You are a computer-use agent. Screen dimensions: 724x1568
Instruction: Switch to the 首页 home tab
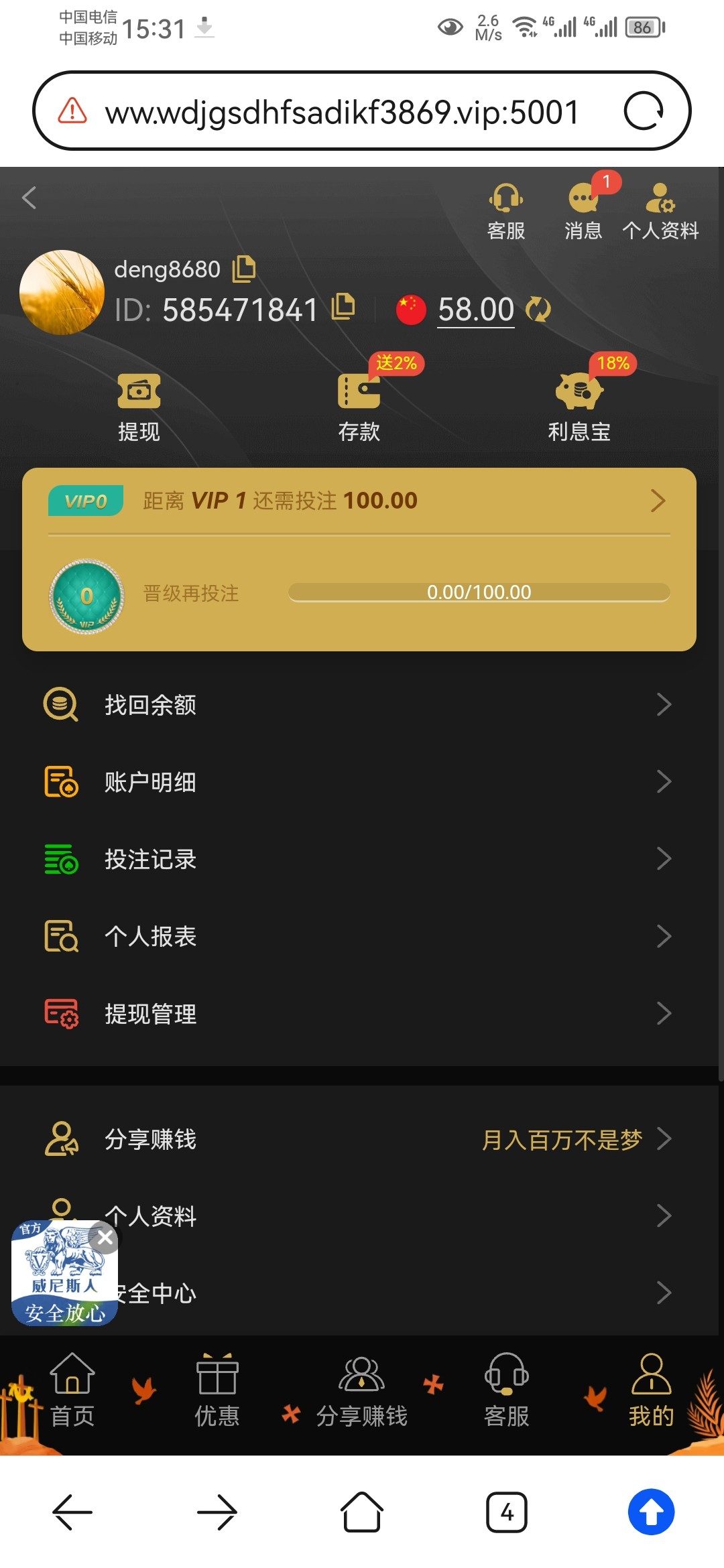[x=72, y=1391]
